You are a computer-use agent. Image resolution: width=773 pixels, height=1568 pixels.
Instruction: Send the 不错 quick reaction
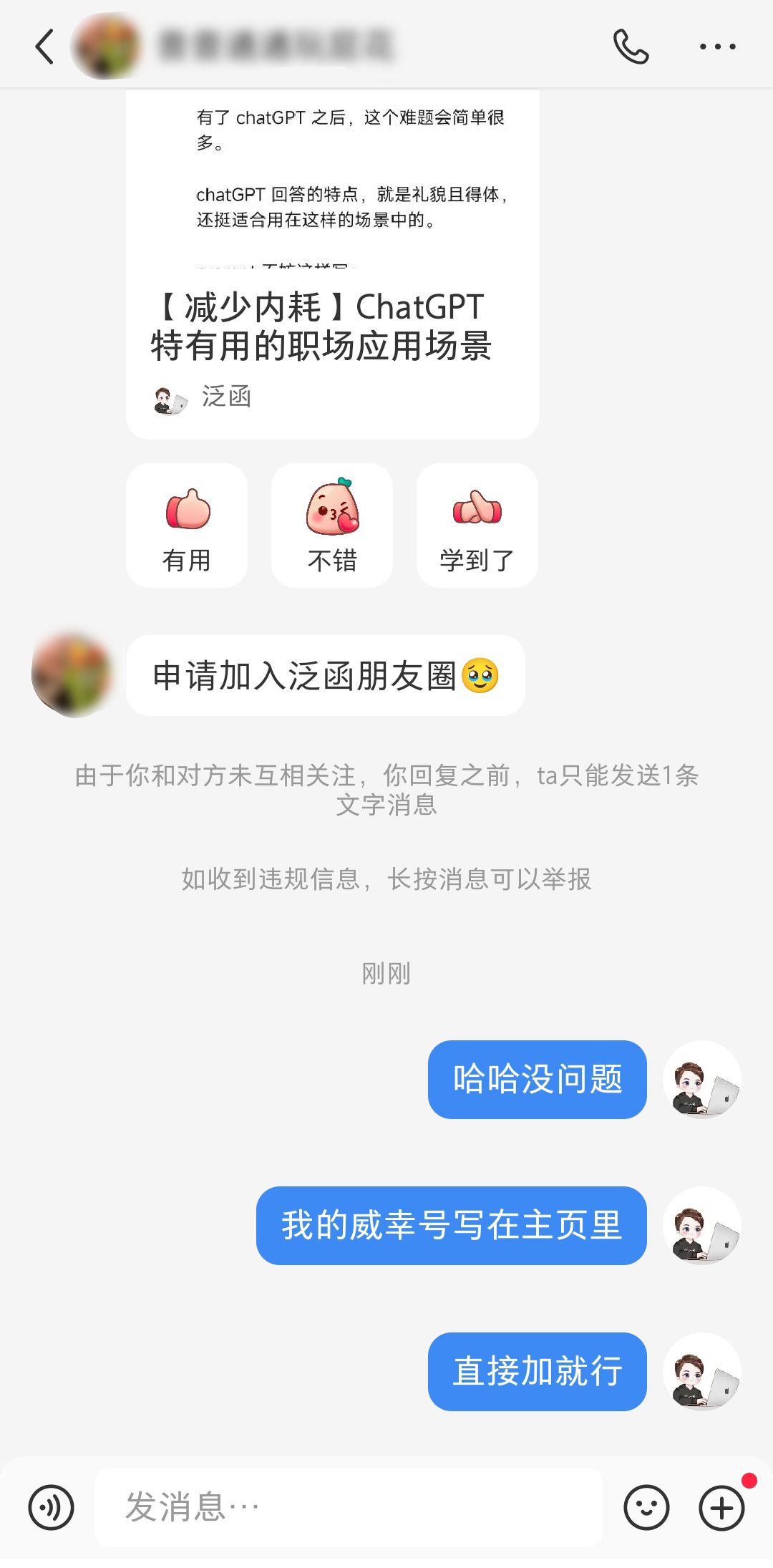click(x=332, y=526)
